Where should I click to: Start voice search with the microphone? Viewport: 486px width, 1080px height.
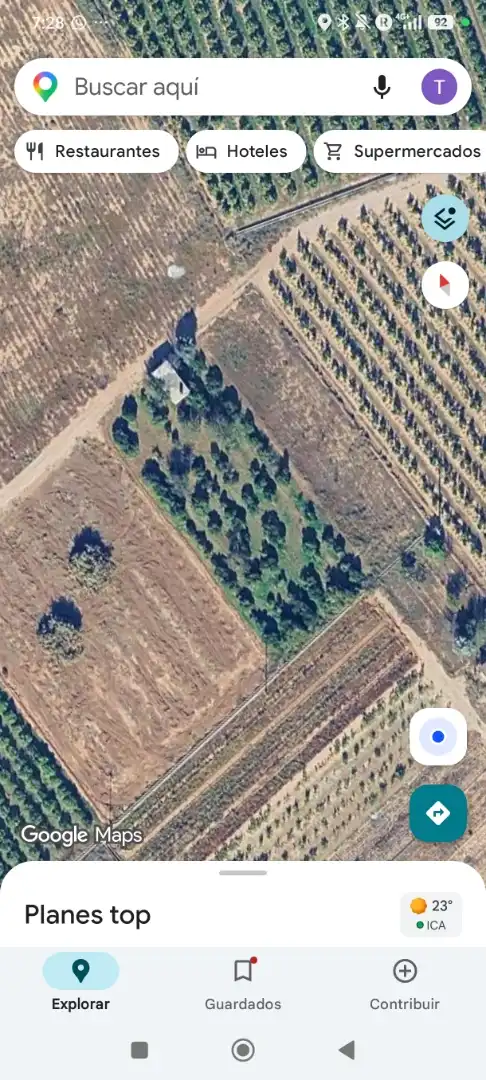[381, 87]
